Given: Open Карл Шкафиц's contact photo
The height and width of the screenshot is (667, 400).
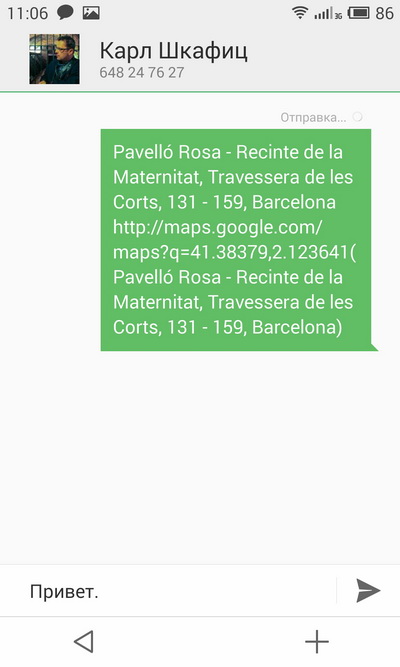Looking at the screenshot, I should (54, 59).
